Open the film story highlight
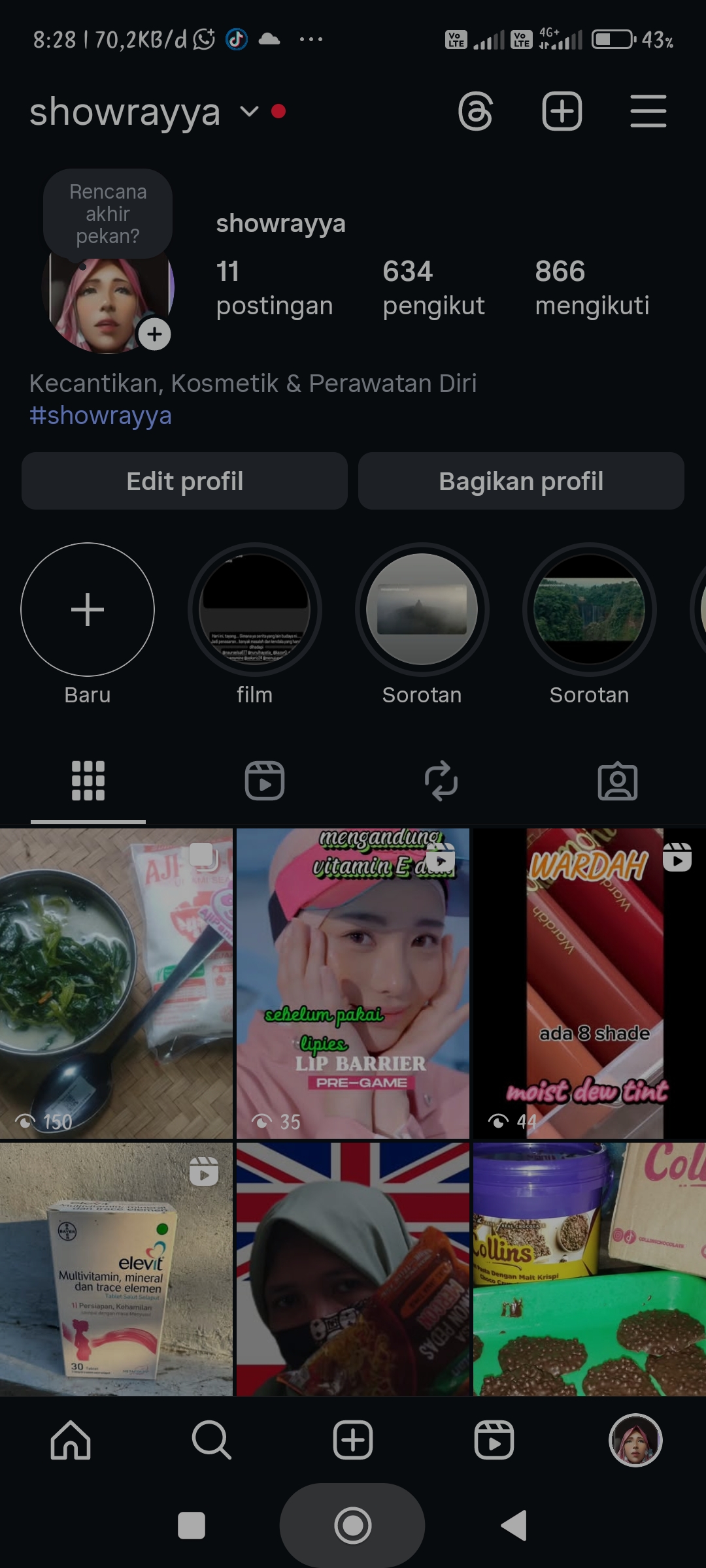Screen dimensions: 706x1568 [254, 610]
